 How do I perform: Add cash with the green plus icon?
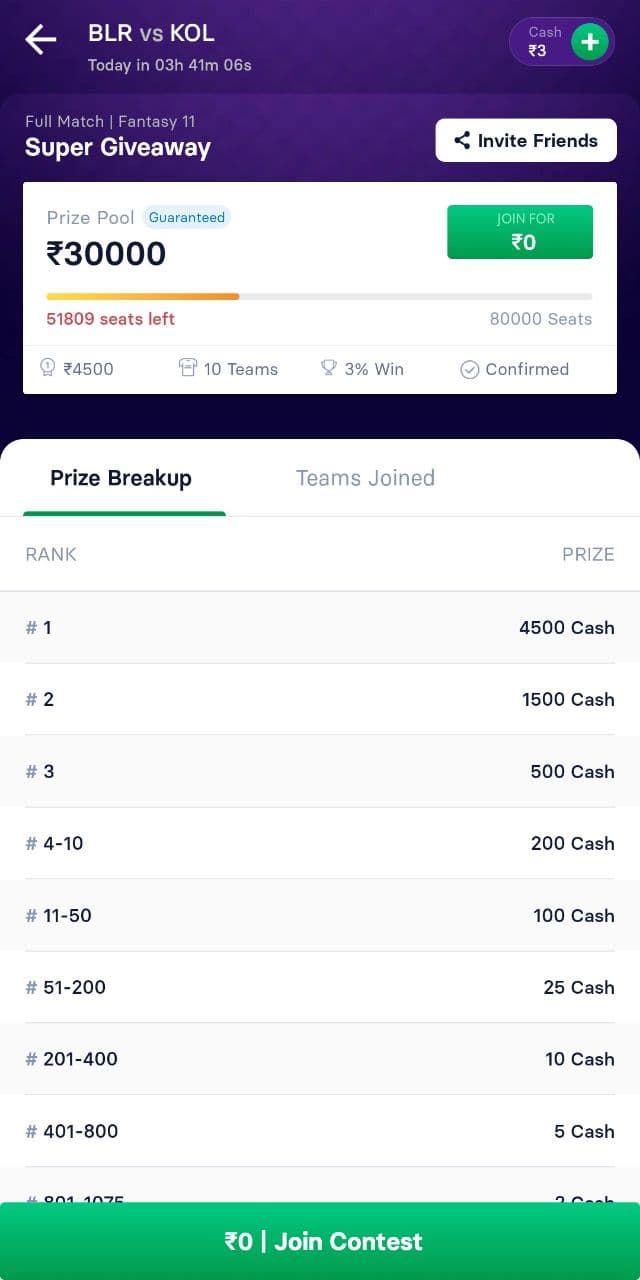click(590, 42)
